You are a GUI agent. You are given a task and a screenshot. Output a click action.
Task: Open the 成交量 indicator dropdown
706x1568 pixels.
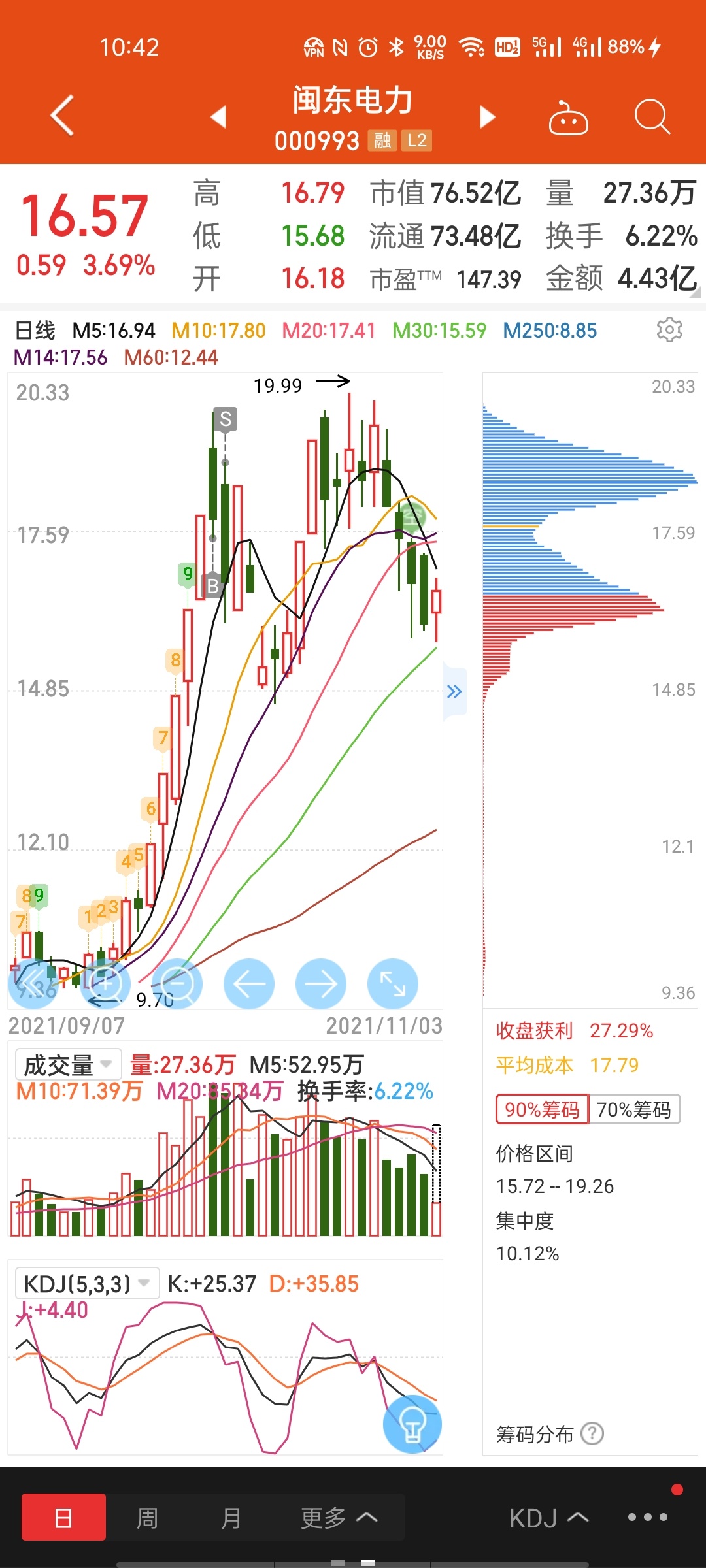pyautogui.click(x=69, y=1065)
